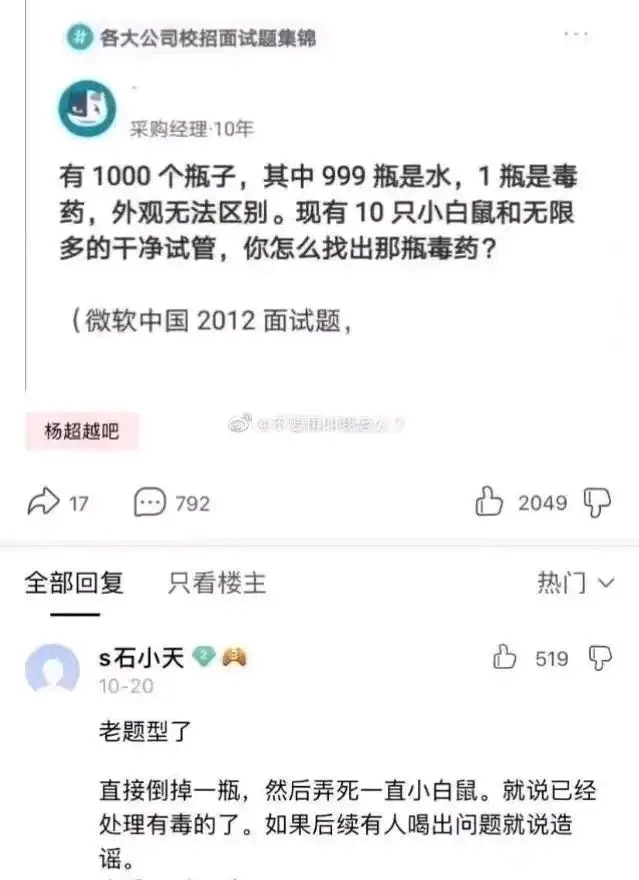
Task: Switch to the 只看楼主 tab
Action: [217, 582]
